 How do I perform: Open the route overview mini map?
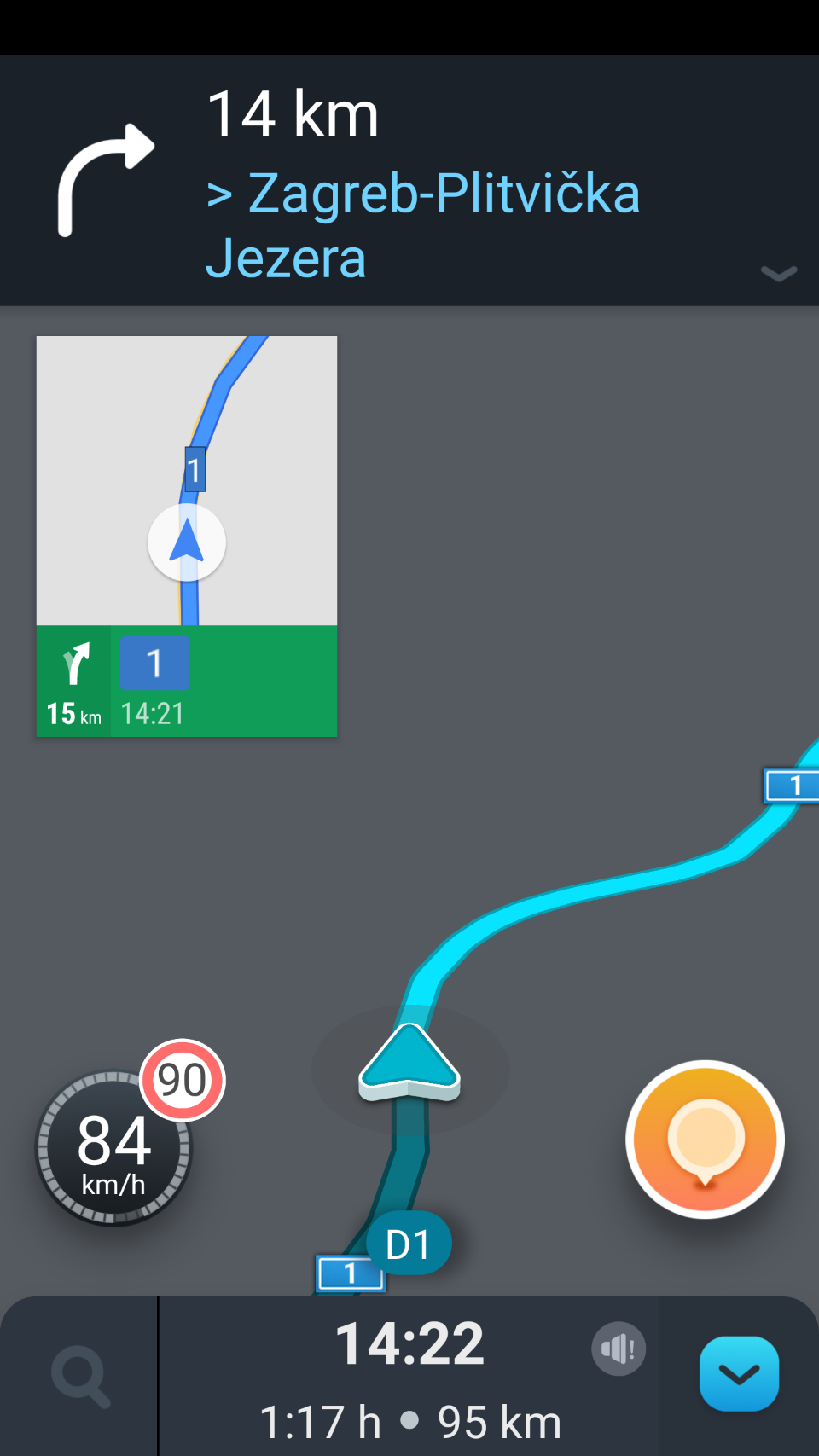[187, 482]
